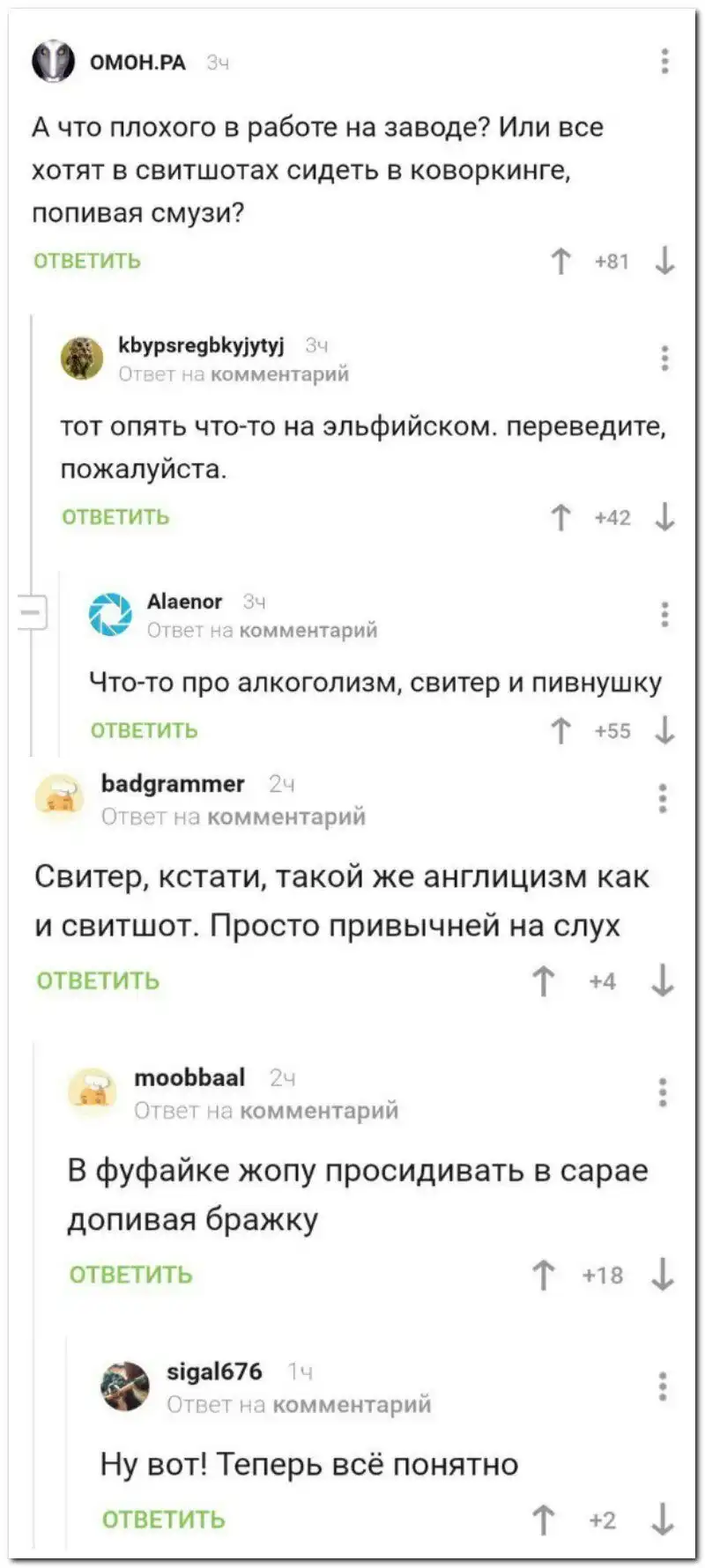
Task: Open more options on badgrammer's comment
Action: tap(663, 798)
